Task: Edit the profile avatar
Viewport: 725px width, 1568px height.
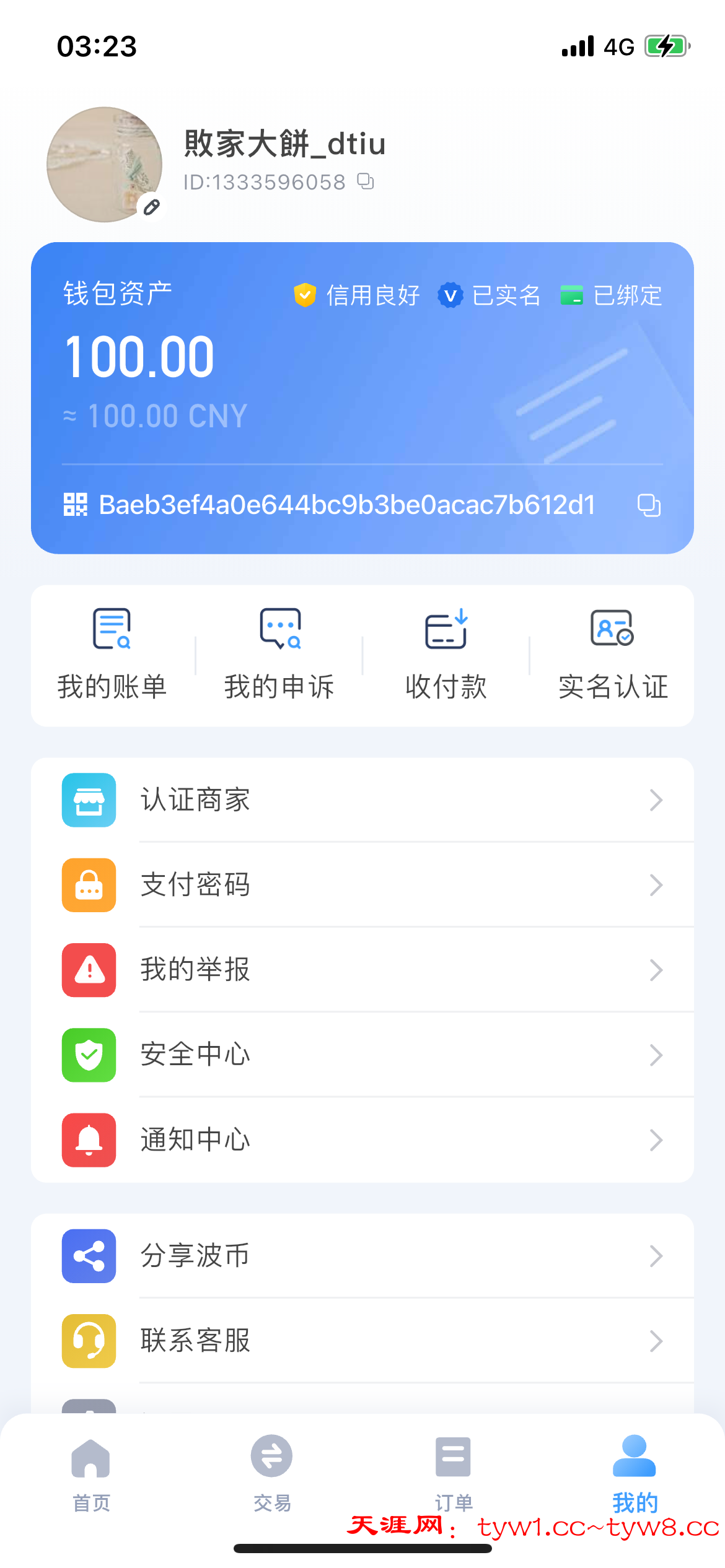Action: pos(152,207)
